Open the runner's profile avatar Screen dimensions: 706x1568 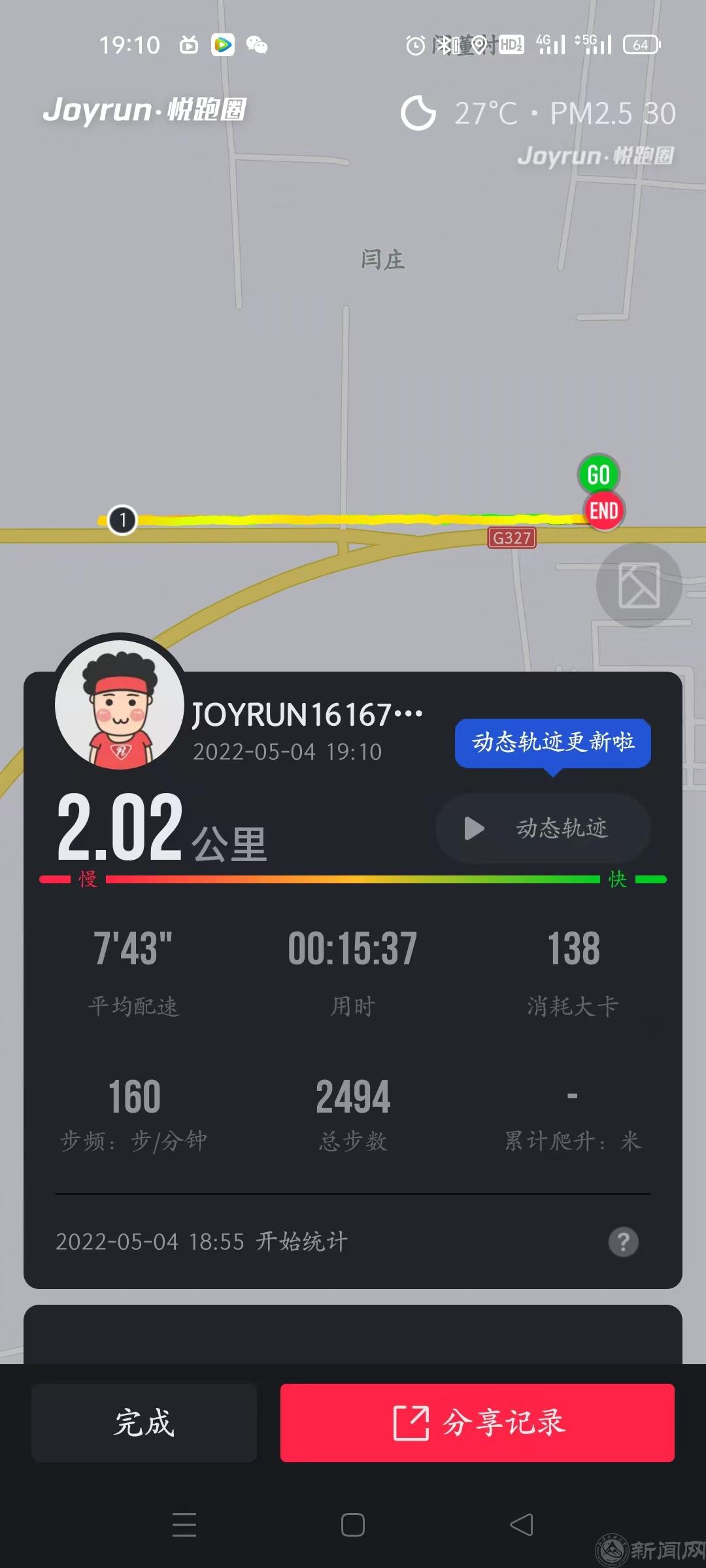click(x=120, y=704)
